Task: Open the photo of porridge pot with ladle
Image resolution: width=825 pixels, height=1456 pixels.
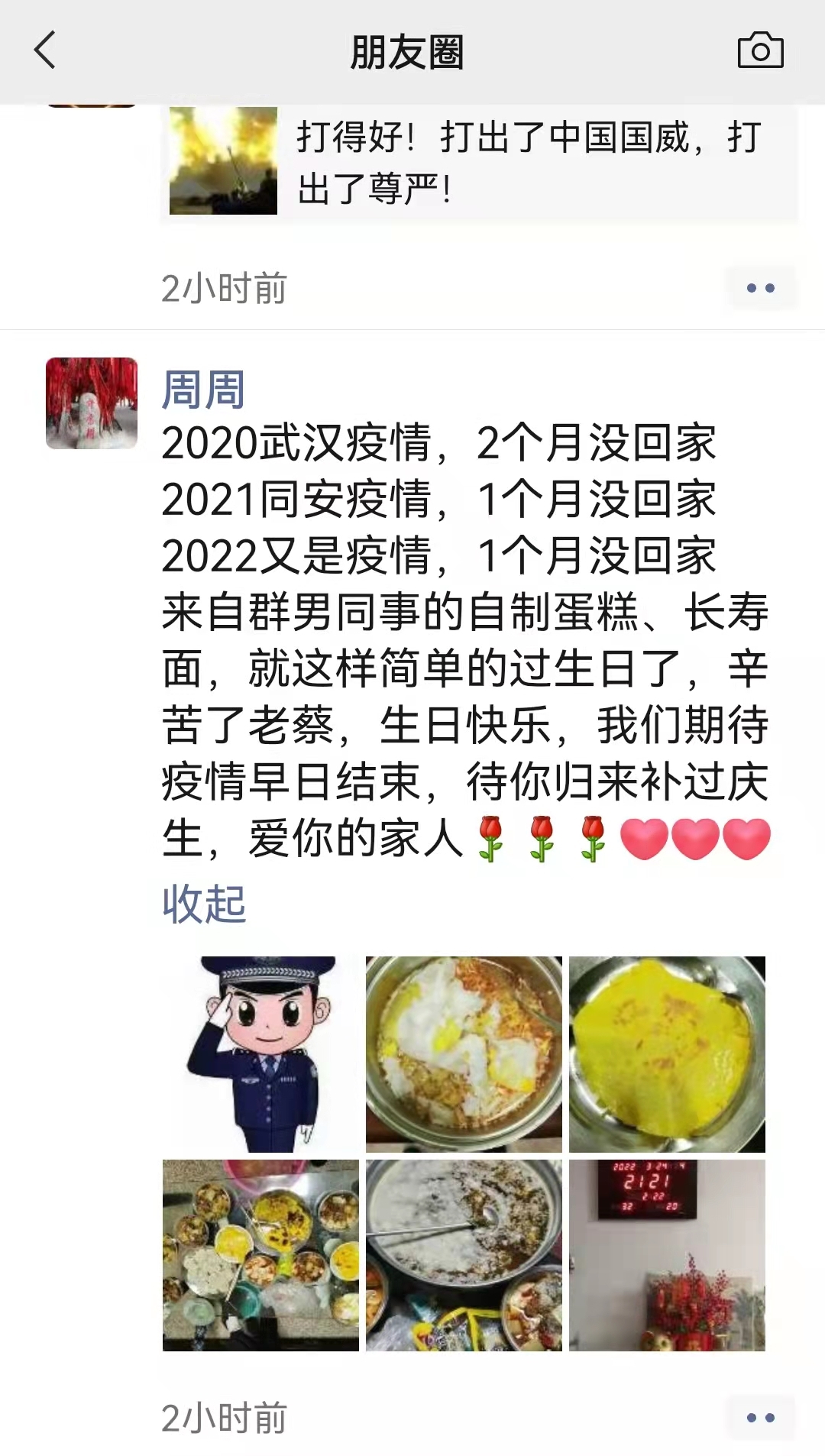Action: [x=464, y=1255]
